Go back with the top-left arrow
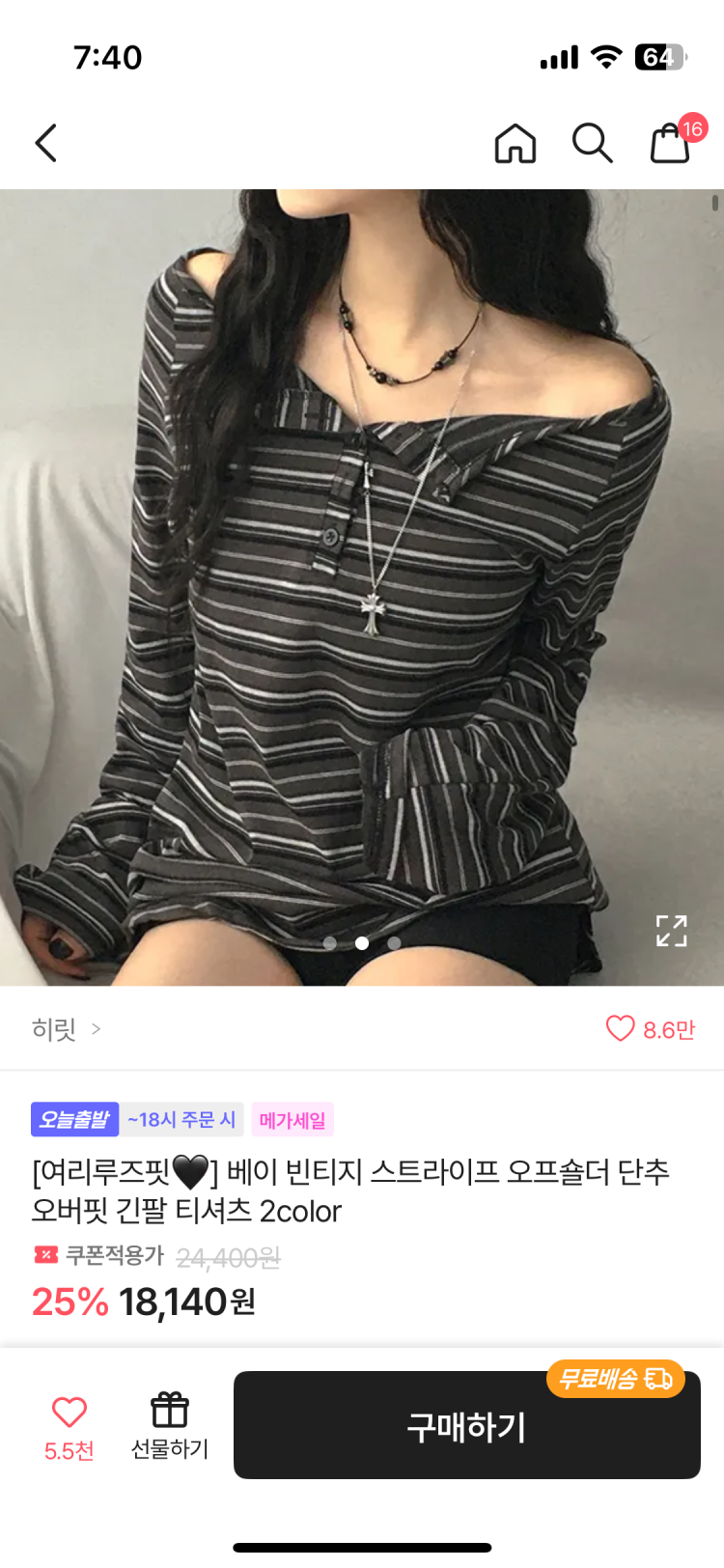 click(x=46, y=143)
